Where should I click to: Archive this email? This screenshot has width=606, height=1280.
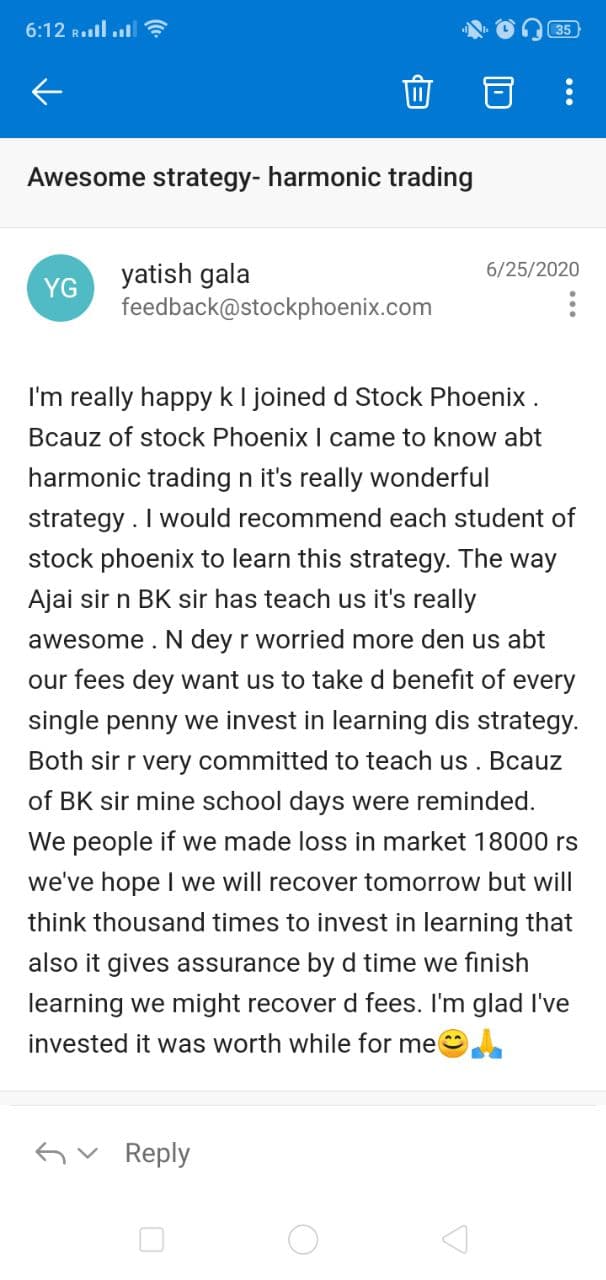(x=498, y=92)
